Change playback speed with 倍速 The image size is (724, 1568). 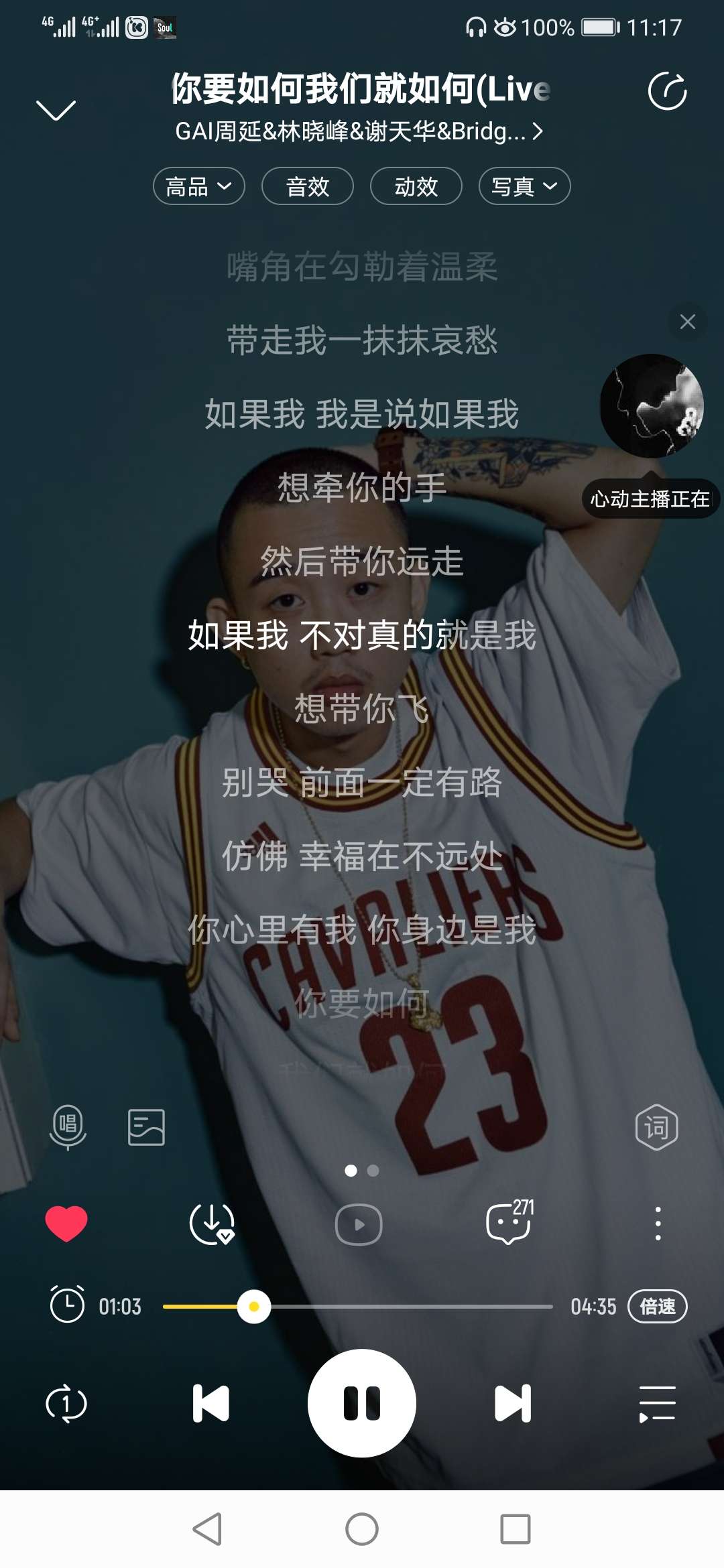pos(657,1306)
